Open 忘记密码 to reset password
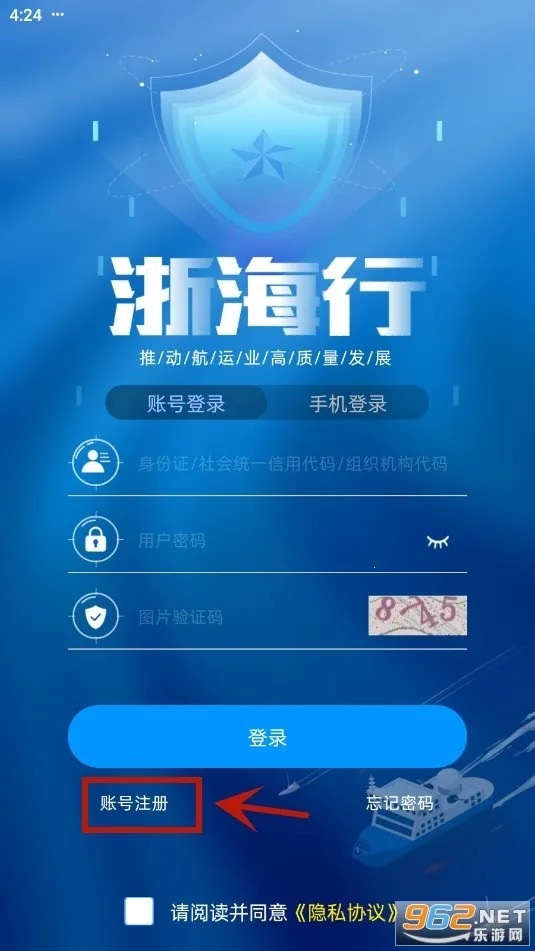Viewport: 535px width, 951px height. 400,803
